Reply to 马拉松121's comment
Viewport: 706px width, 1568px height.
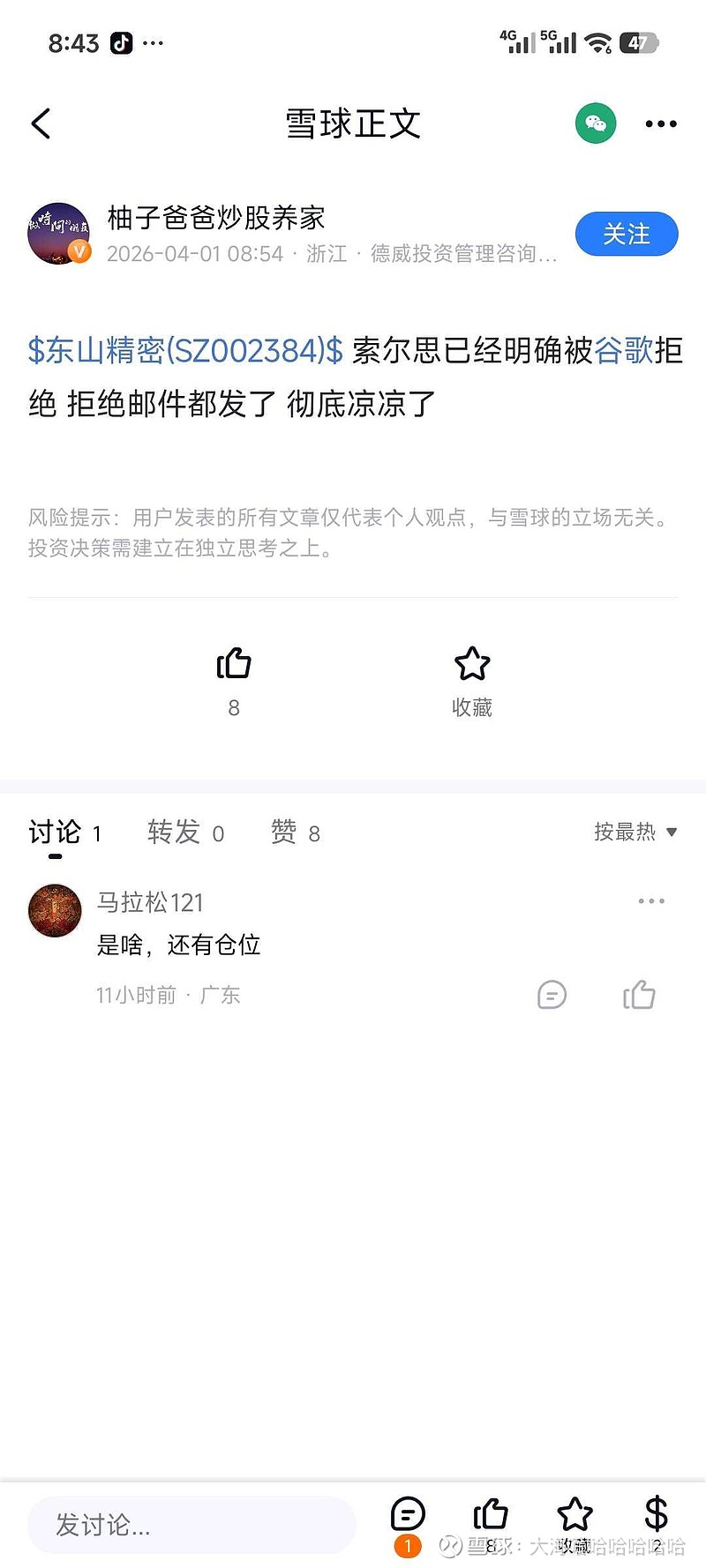coord(552,996)
